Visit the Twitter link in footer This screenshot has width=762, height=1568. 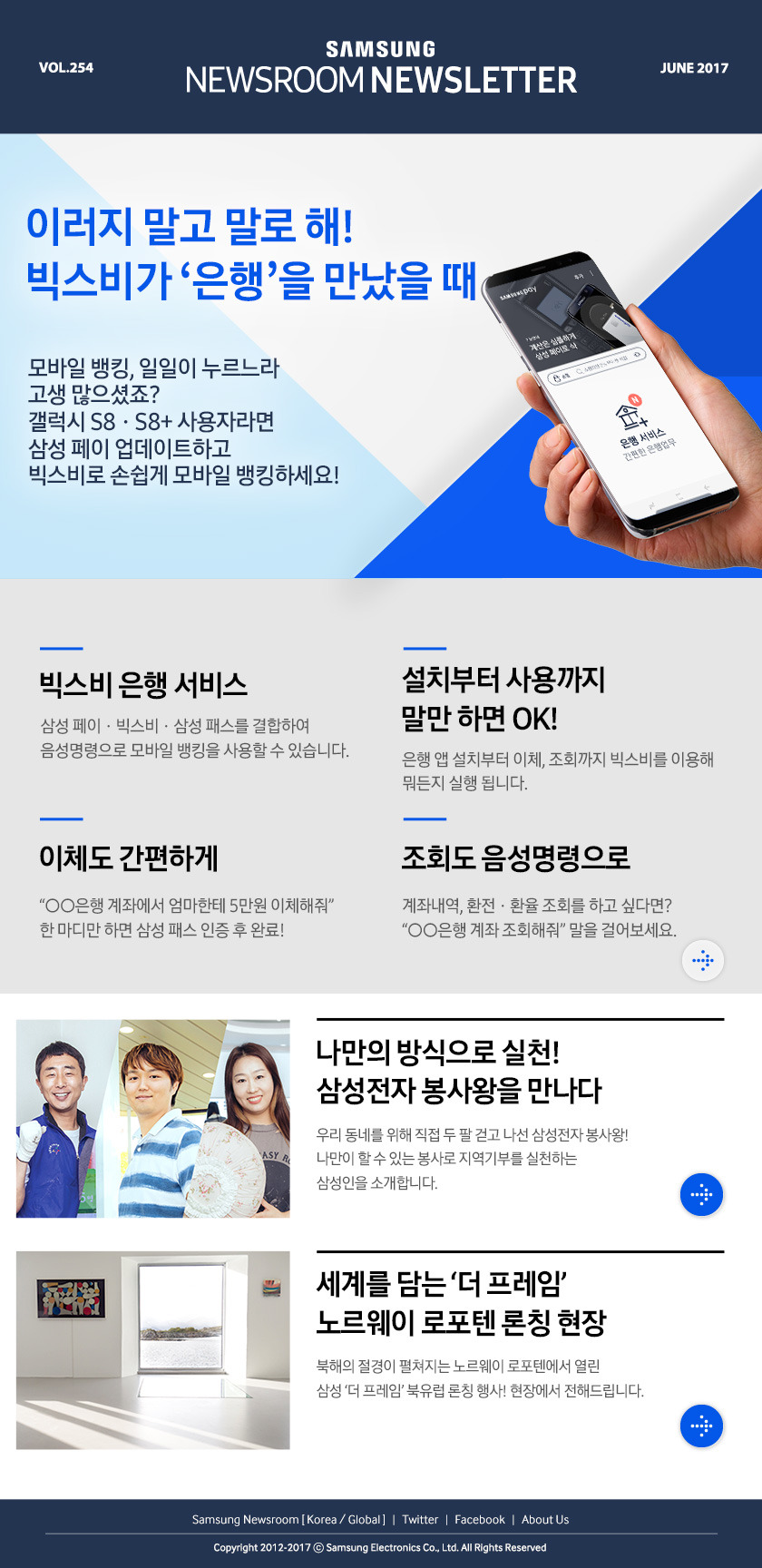tap(420, 1519)
